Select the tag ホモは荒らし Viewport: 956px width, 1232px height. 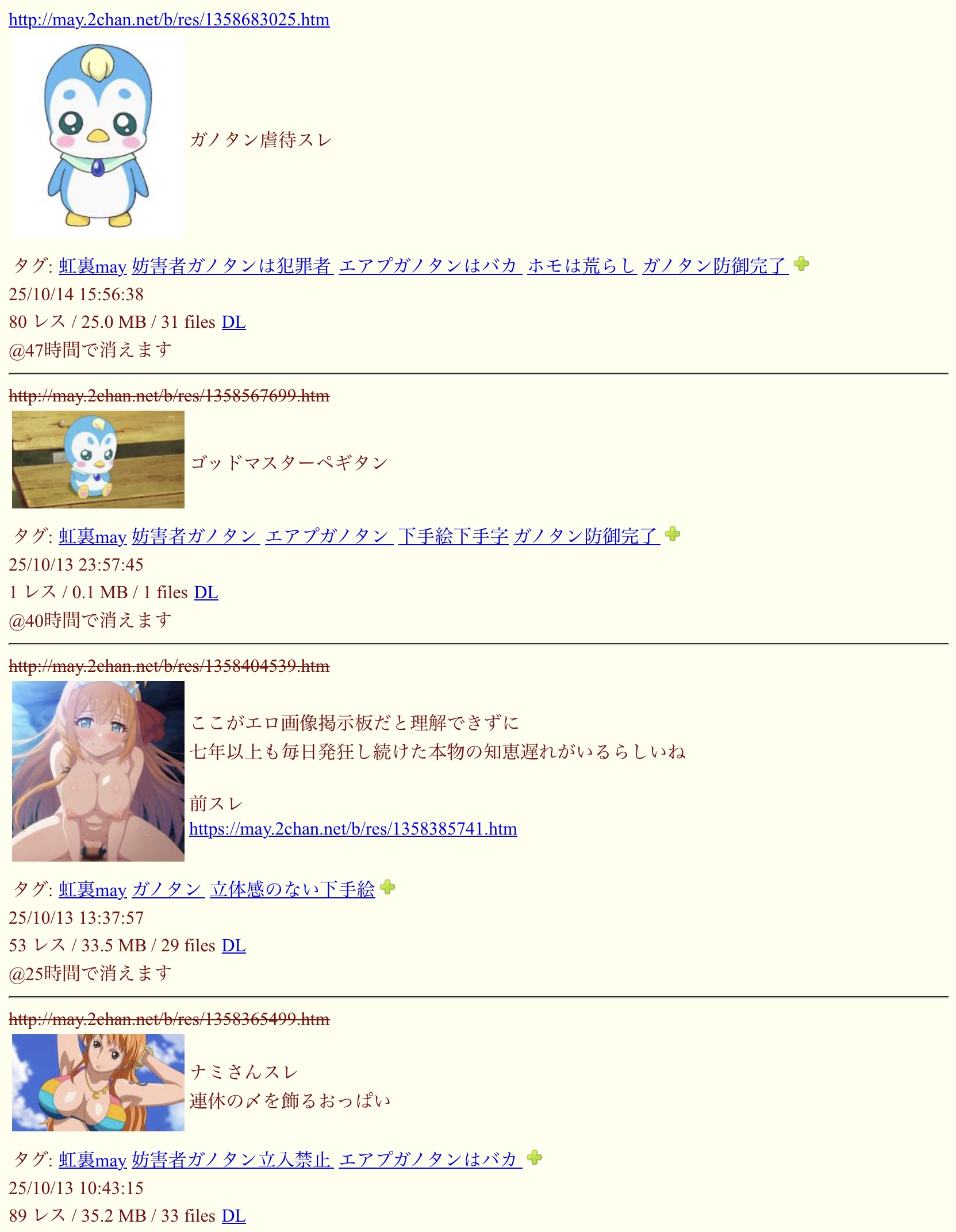coord(582,266)
